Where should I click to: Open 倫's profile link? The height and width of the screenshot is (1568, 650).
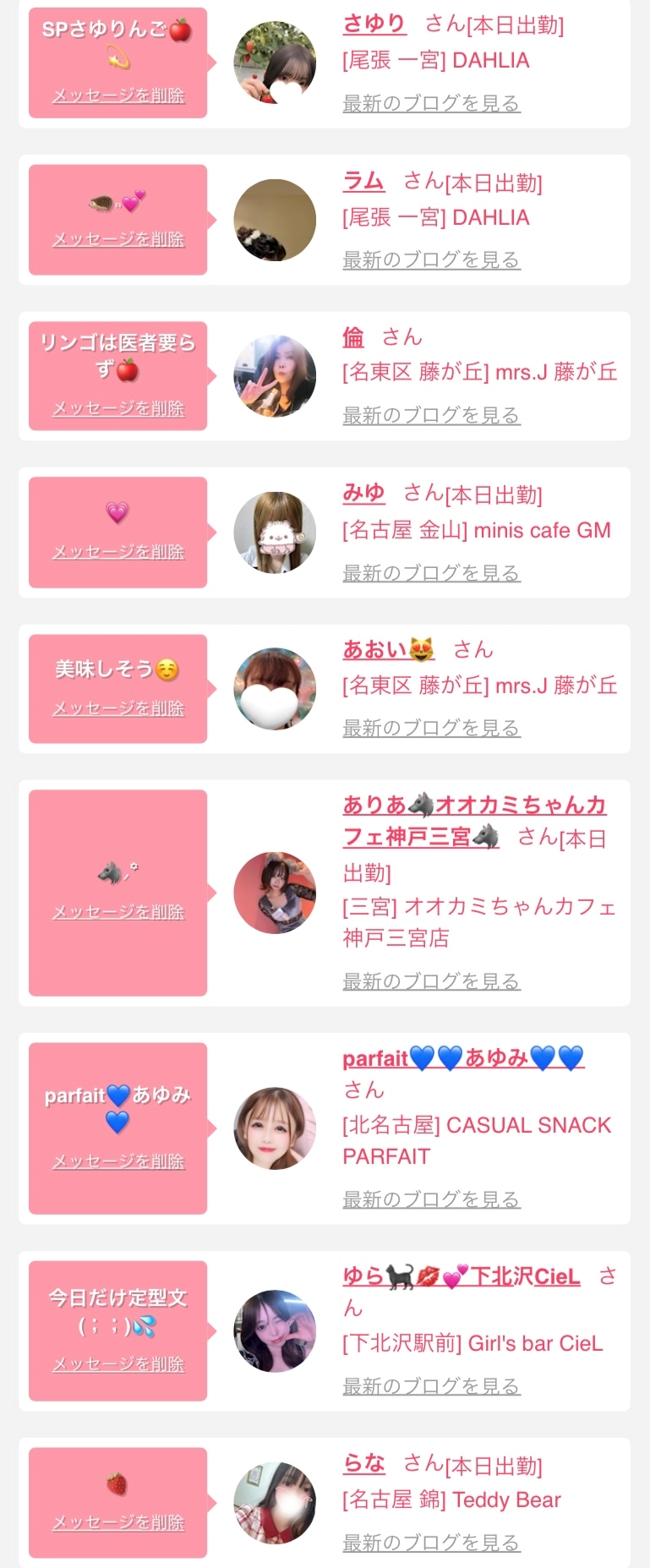coord(353,337)
